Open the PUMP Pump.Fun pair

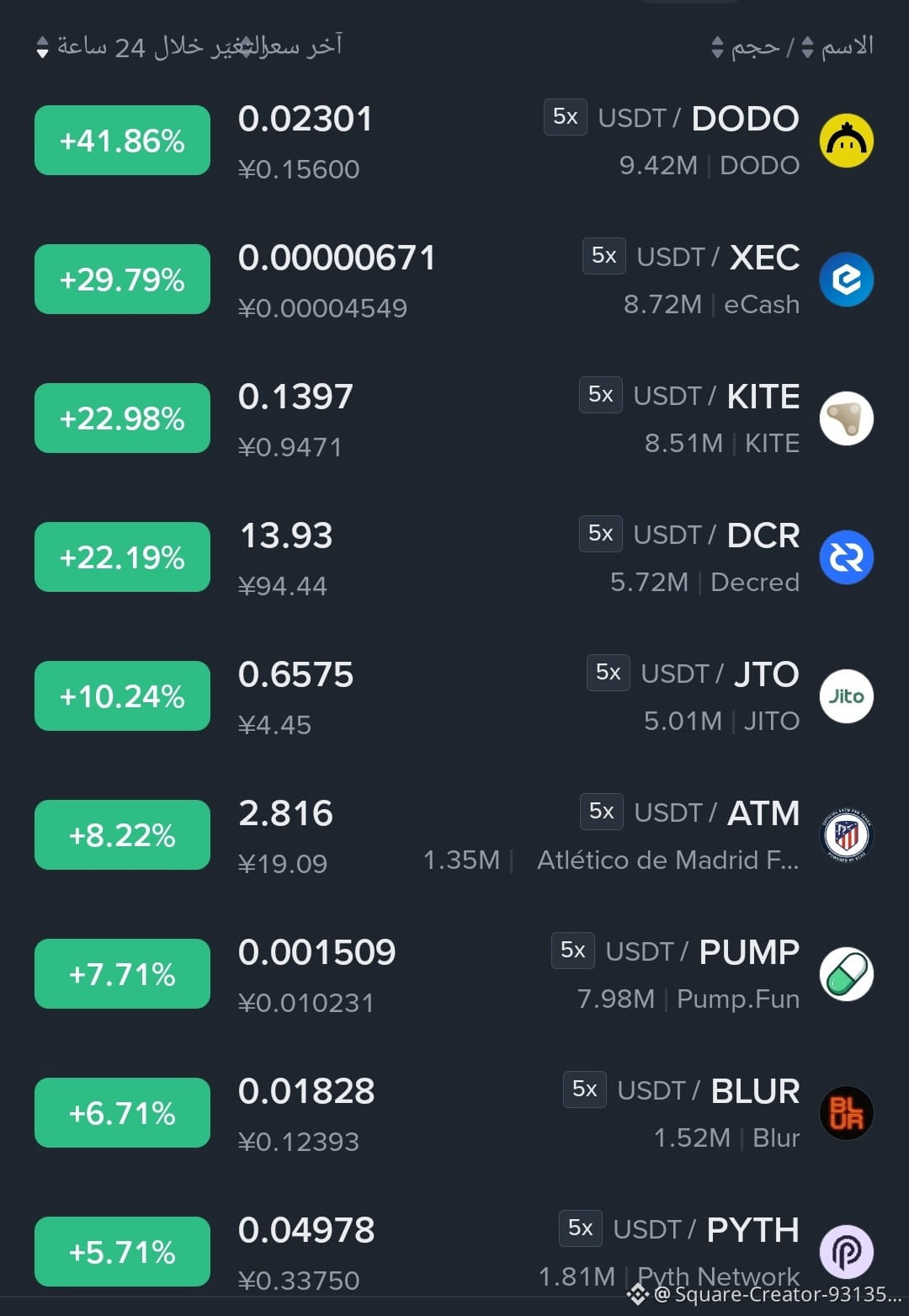click(454, 974)
